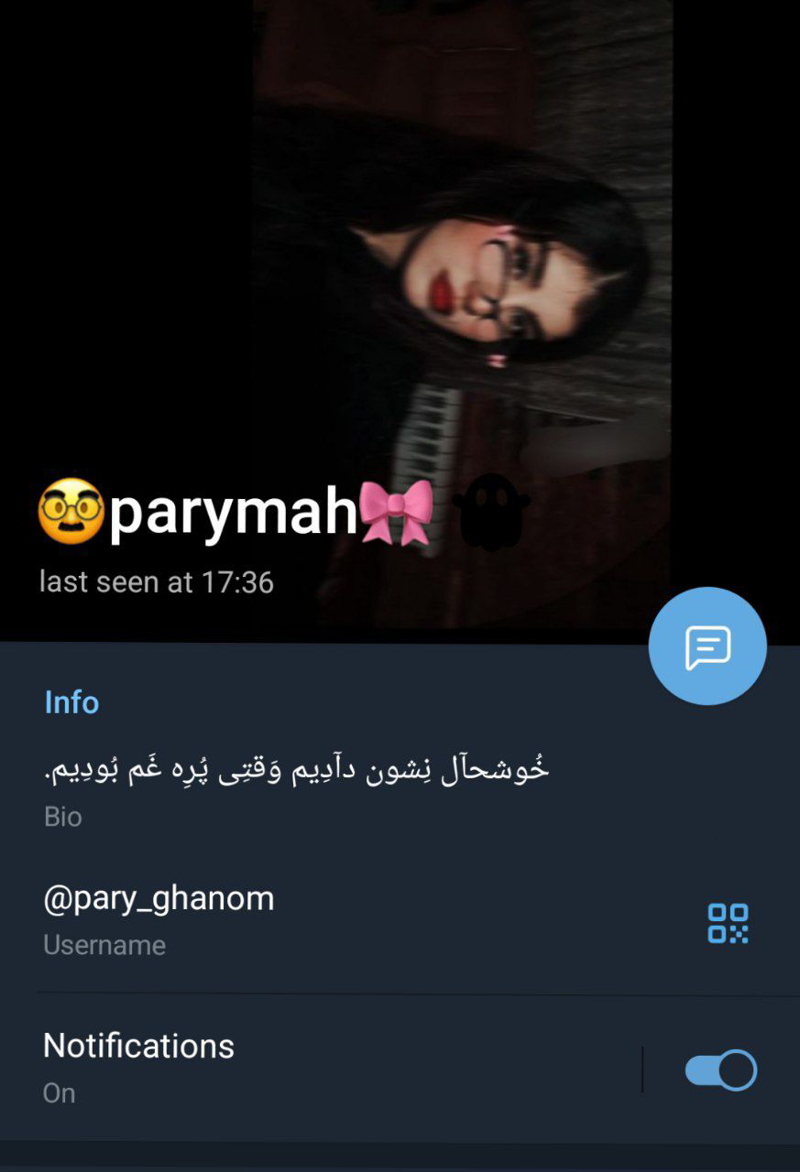800x1172 pixels.
Task: Turn off the Notifications switch
Action: coord(720,1070)
